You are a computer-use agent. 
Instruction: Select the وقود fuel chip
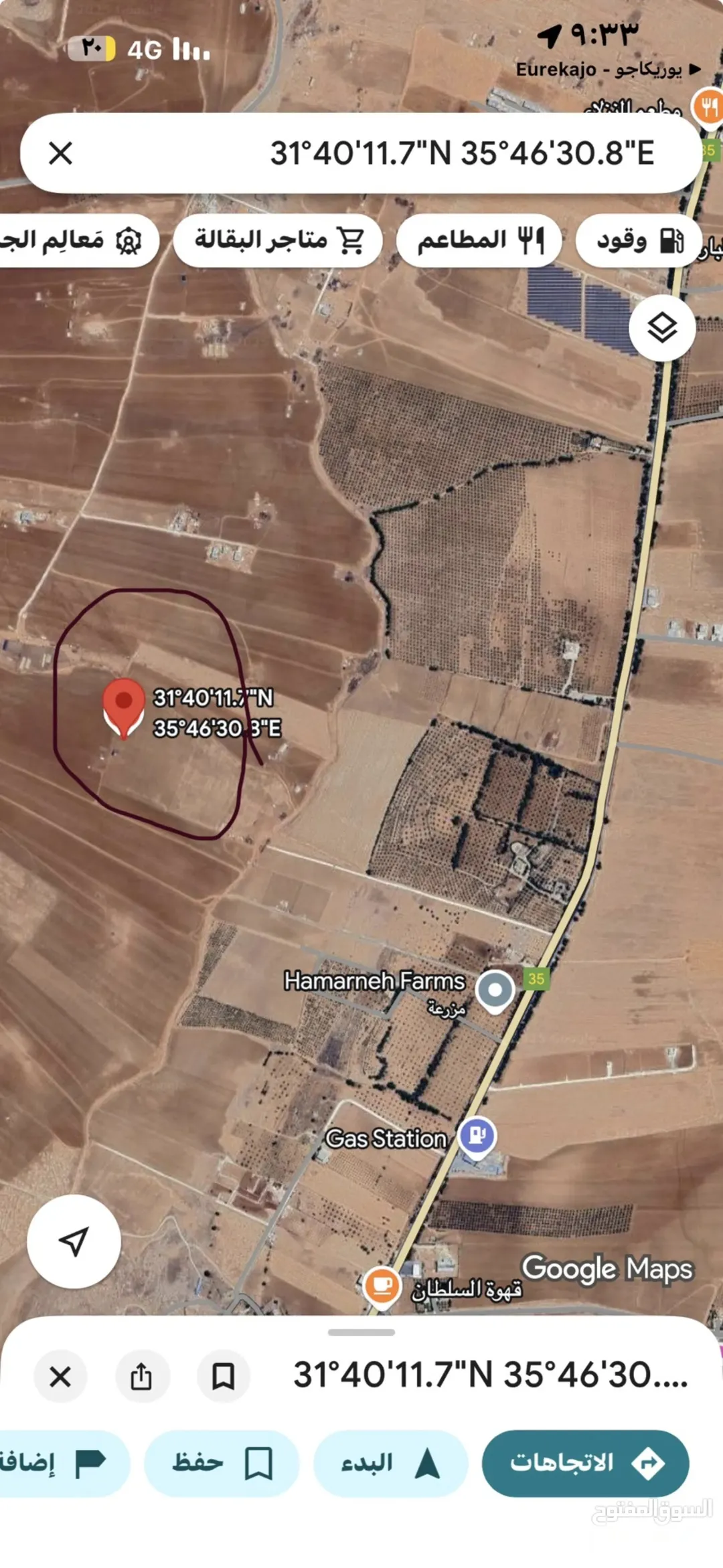coord(639,240)
